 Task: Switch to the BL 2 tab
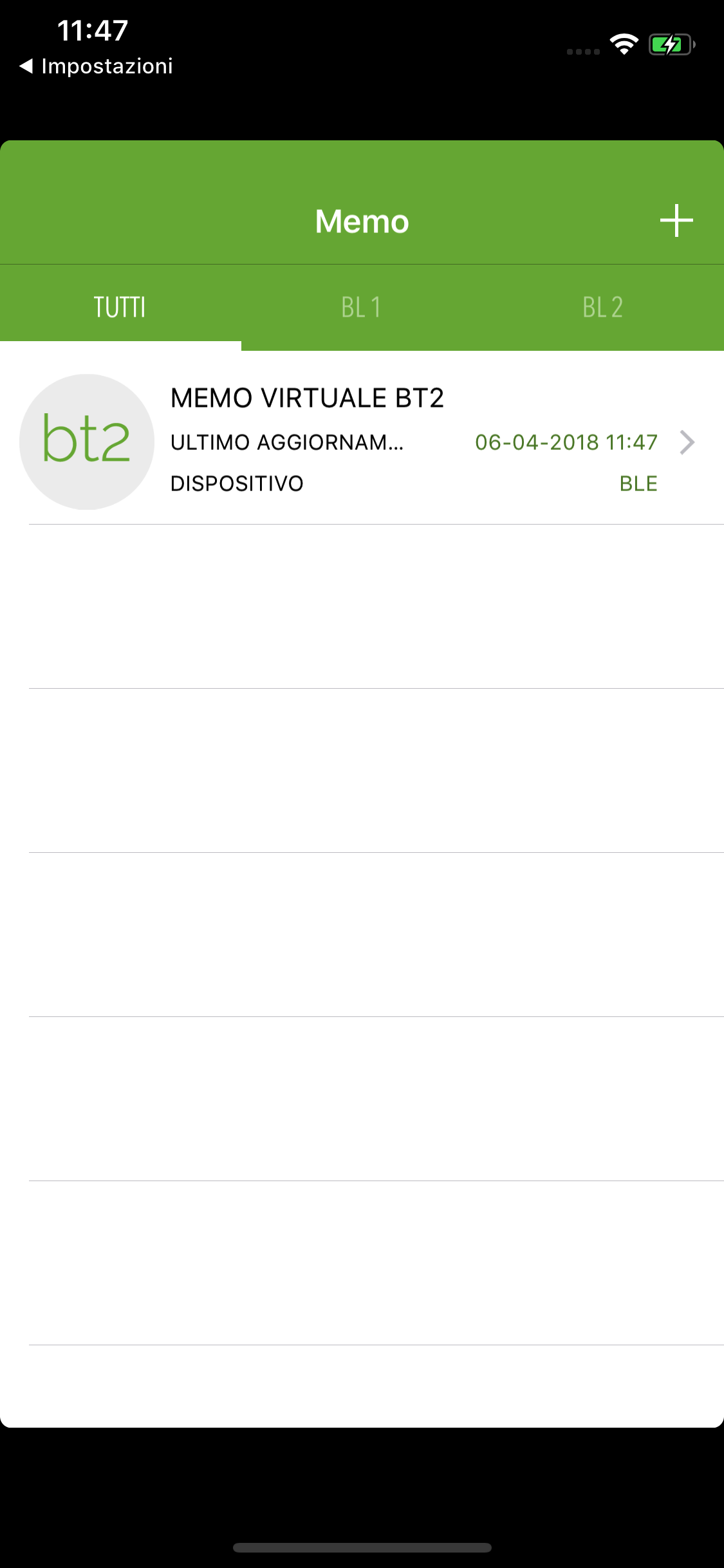coord(603,306)
